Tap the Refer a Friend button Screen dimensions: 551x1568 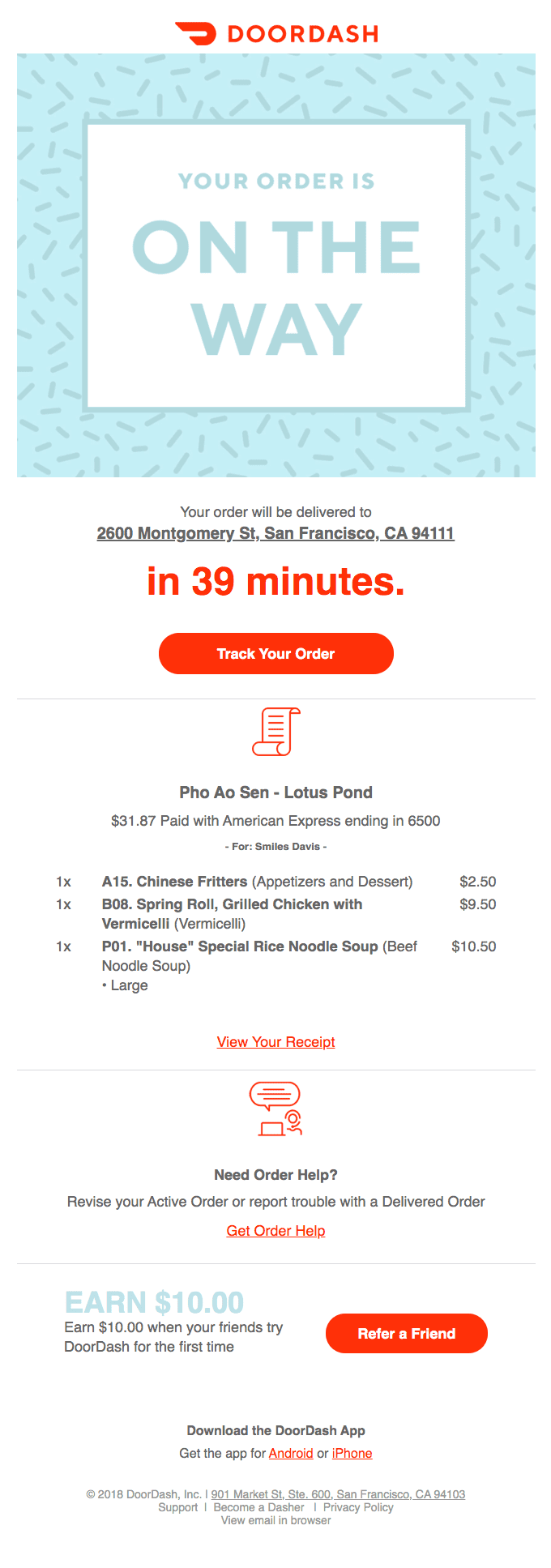[x=406, y=1334]
